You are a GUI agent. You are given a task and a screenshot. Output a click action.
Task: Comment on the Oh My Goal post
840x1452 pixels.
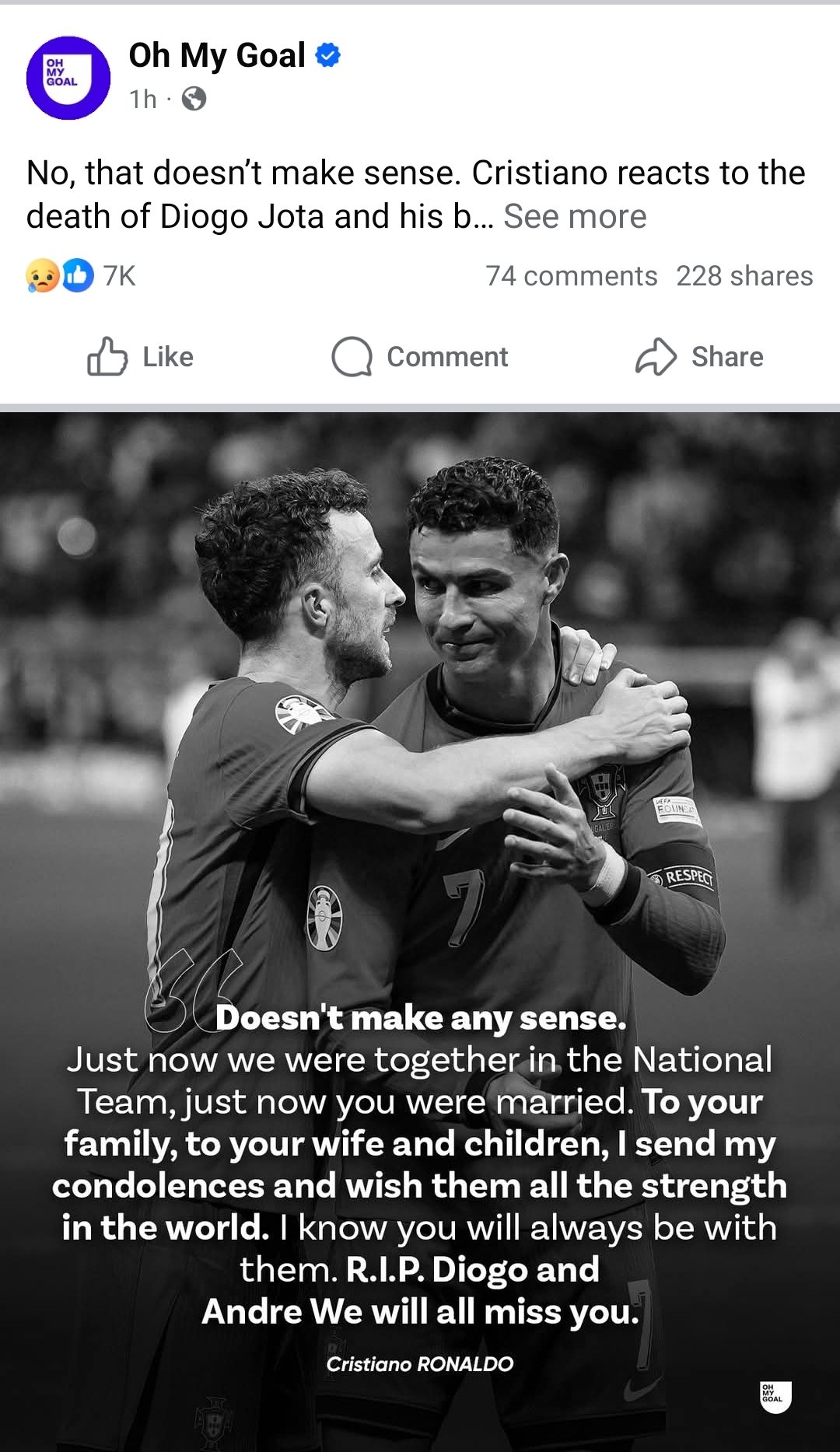(x=420, y=357)
